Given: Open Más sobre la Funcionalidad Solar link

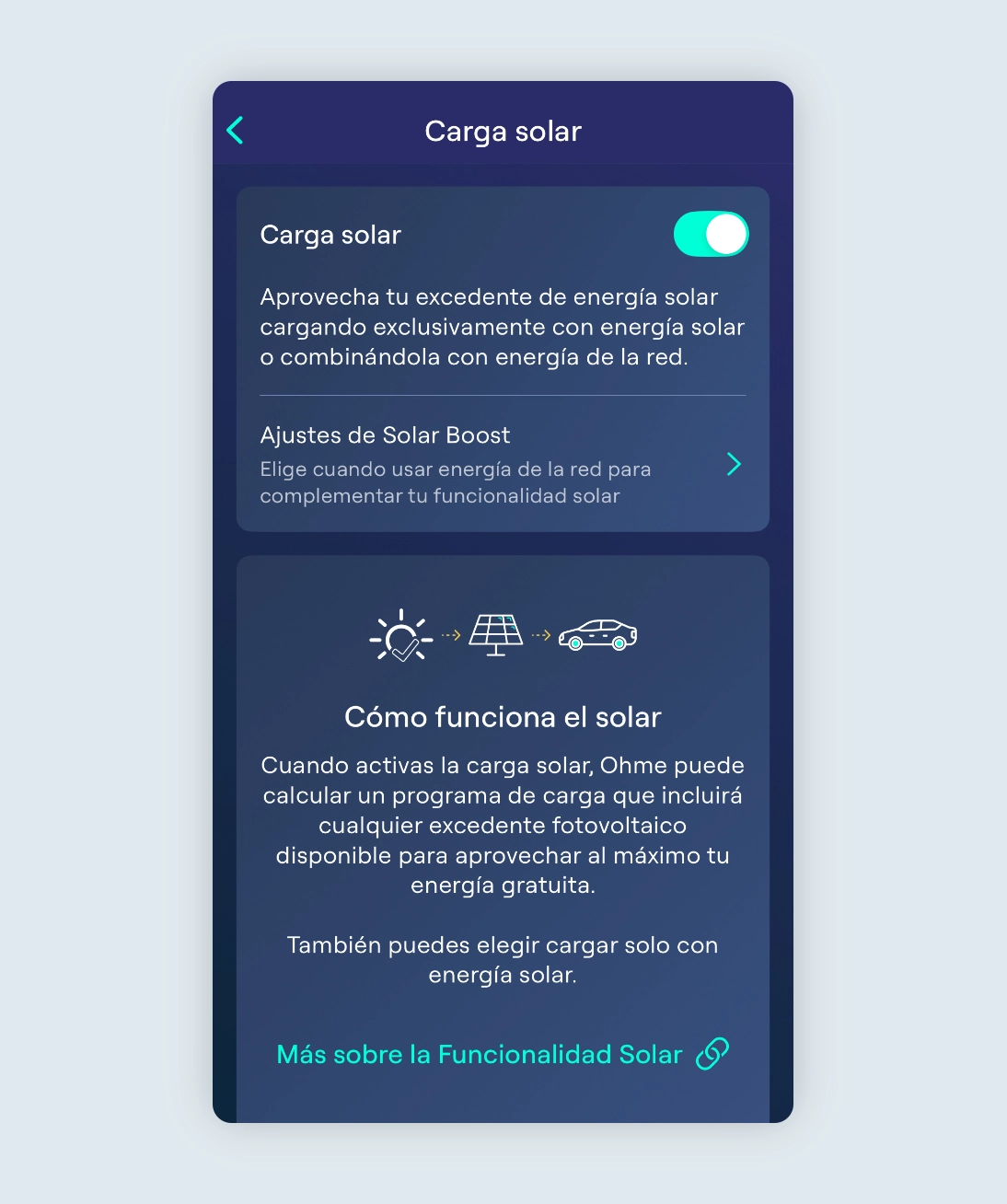Looking at the screenshot, I should pyautogui.click(x=502, y=1054).
